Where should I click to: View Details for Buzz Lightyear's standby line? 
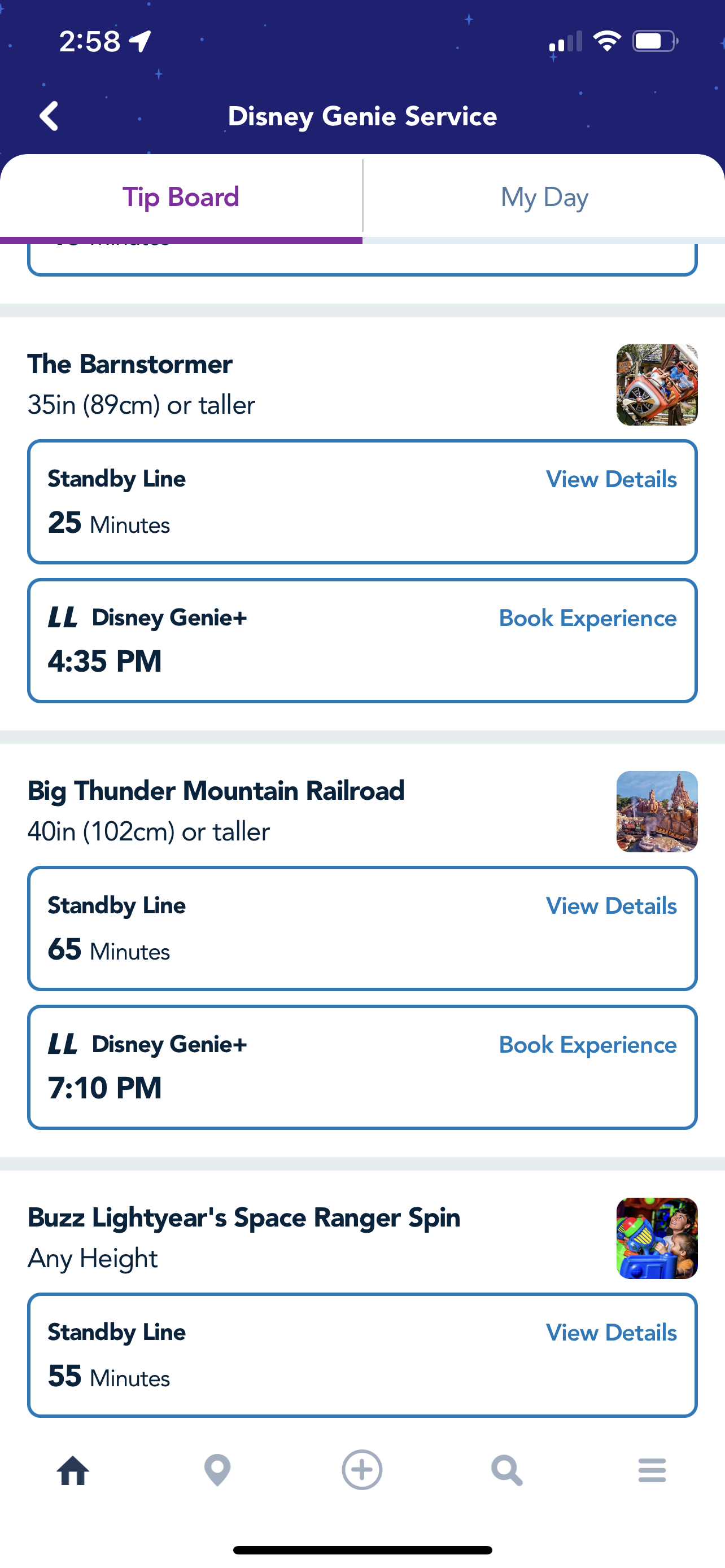(610, 1333)
